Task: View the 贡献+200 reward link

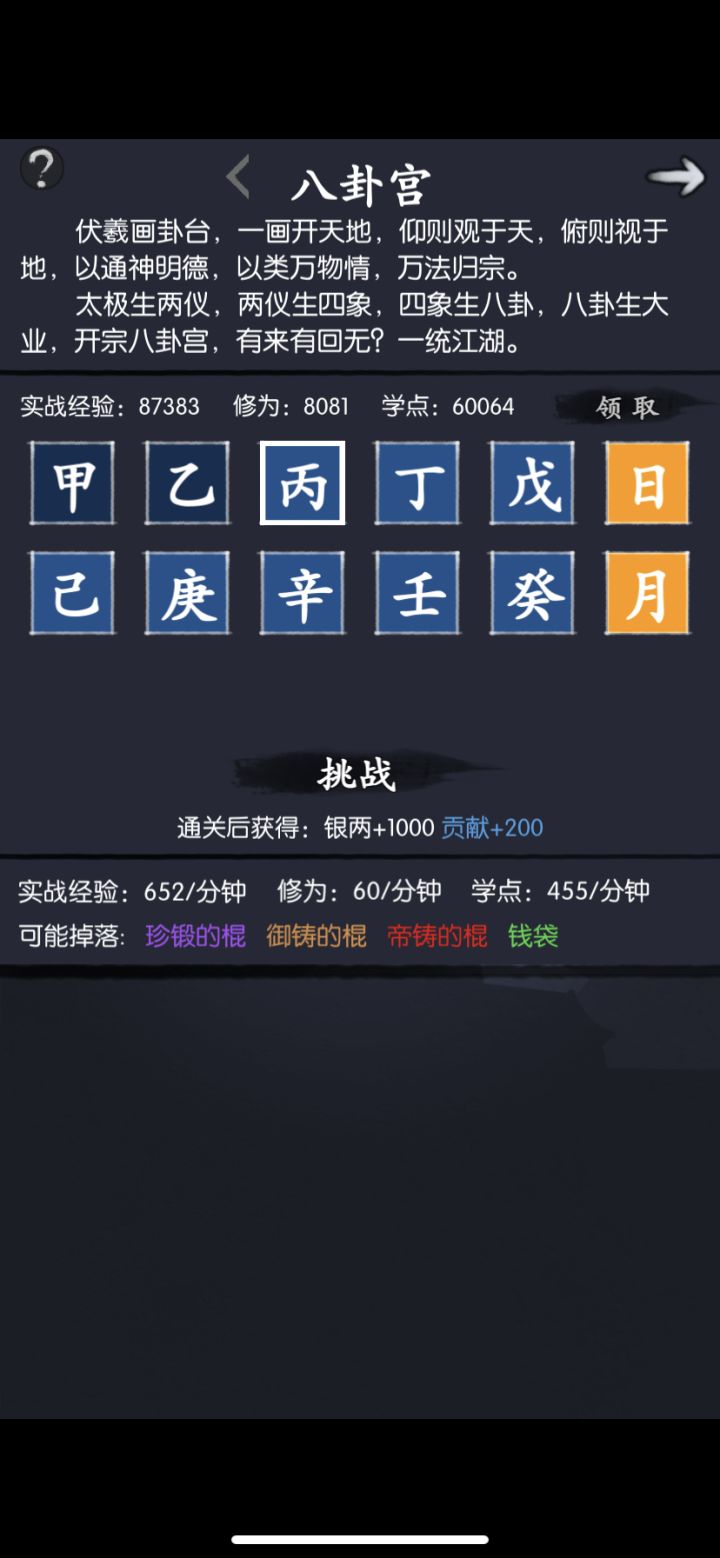Action: 489,828
